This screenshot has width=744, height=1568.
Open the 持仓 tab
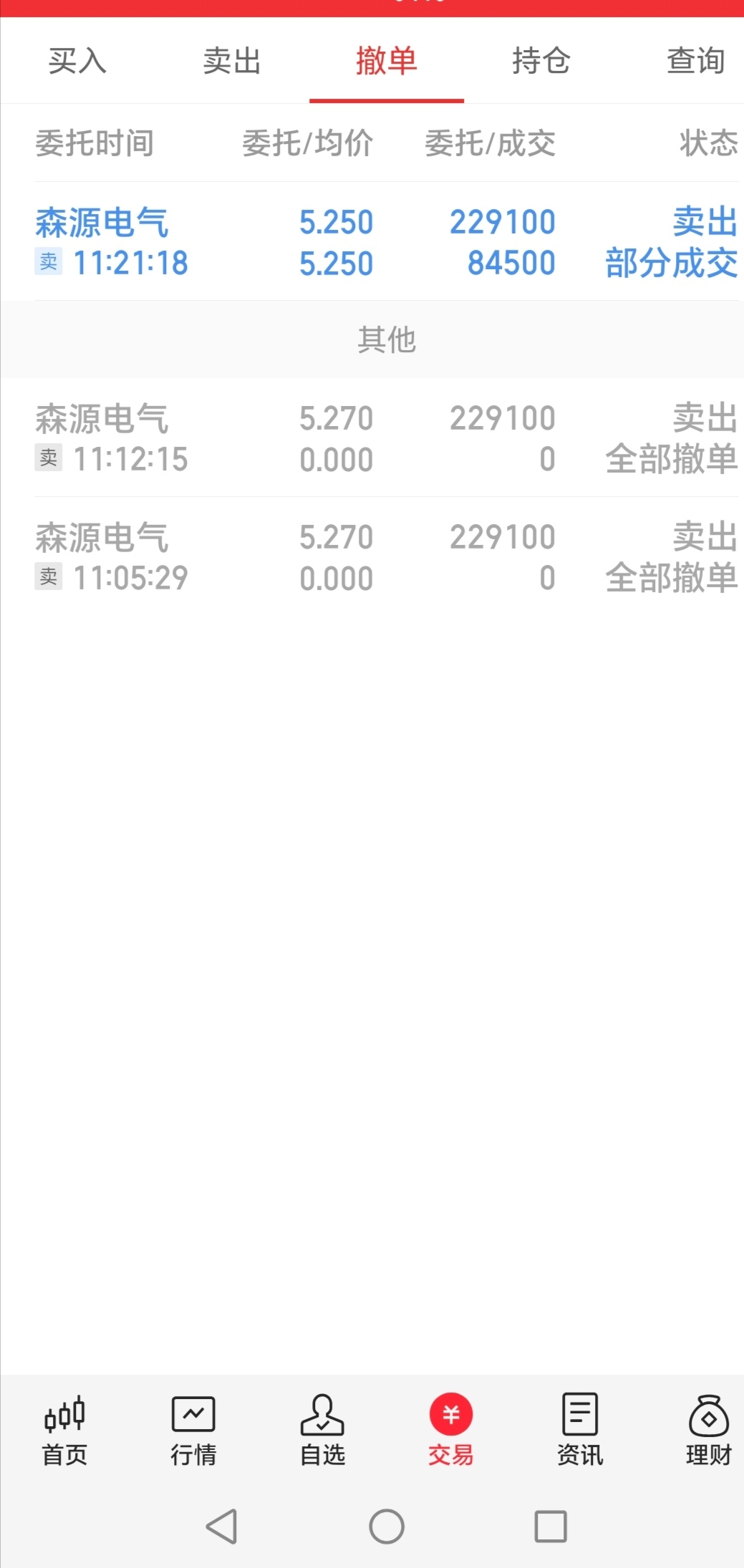(x=541, y=61)
